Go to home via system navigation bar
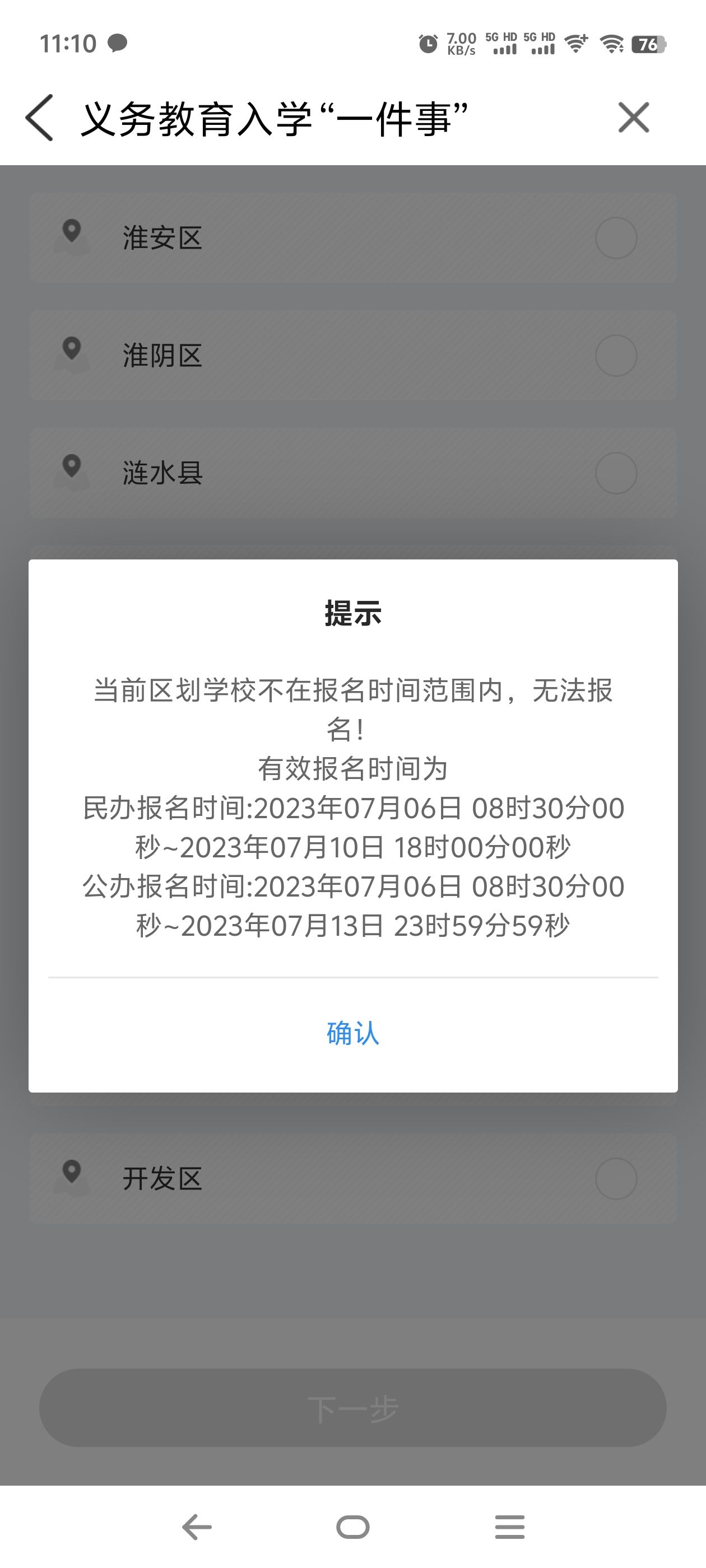The image size is (706, 1568). tap(352, 1527)
